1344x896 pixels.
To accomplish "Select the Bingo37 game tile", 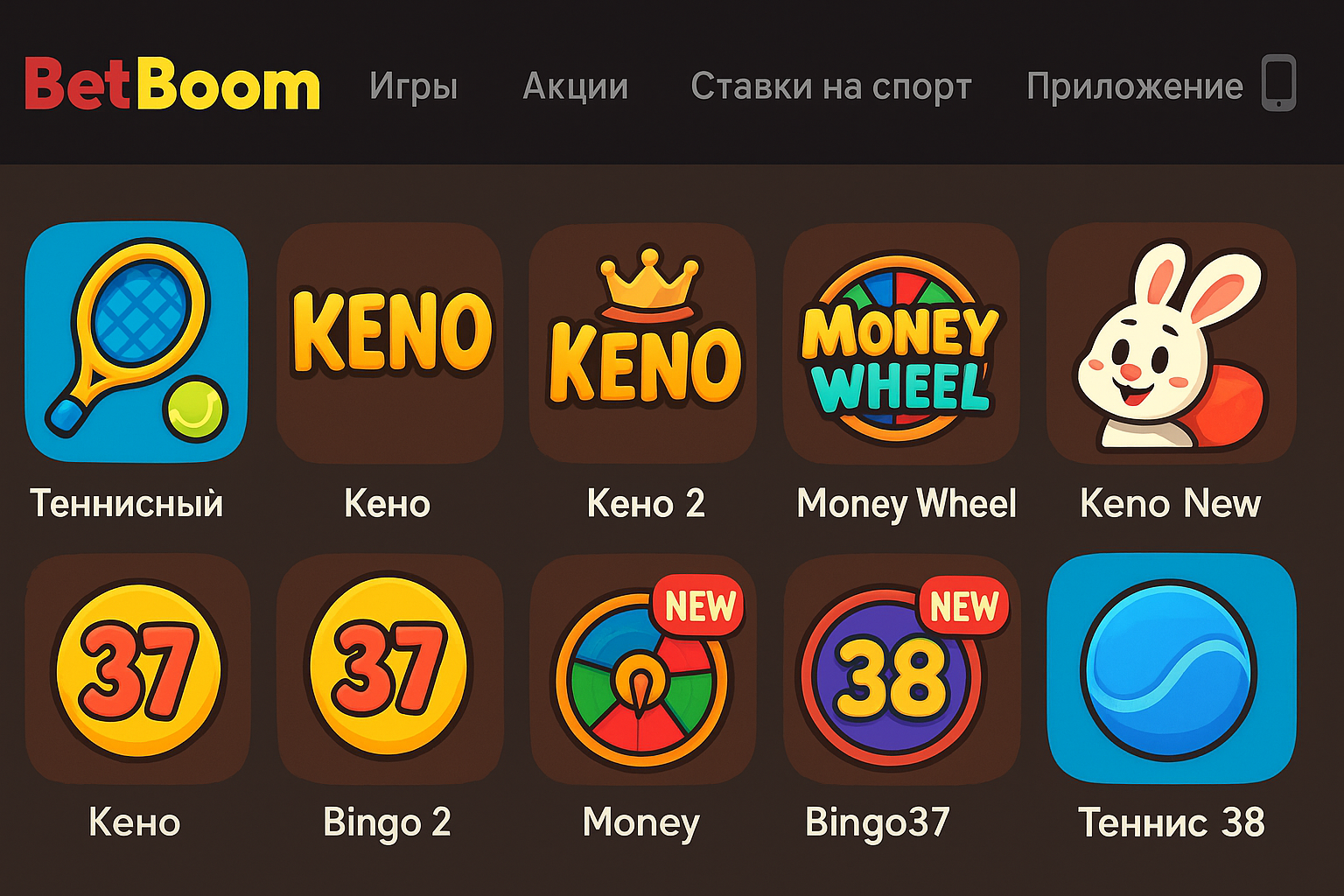I will (x=900, y=669).
